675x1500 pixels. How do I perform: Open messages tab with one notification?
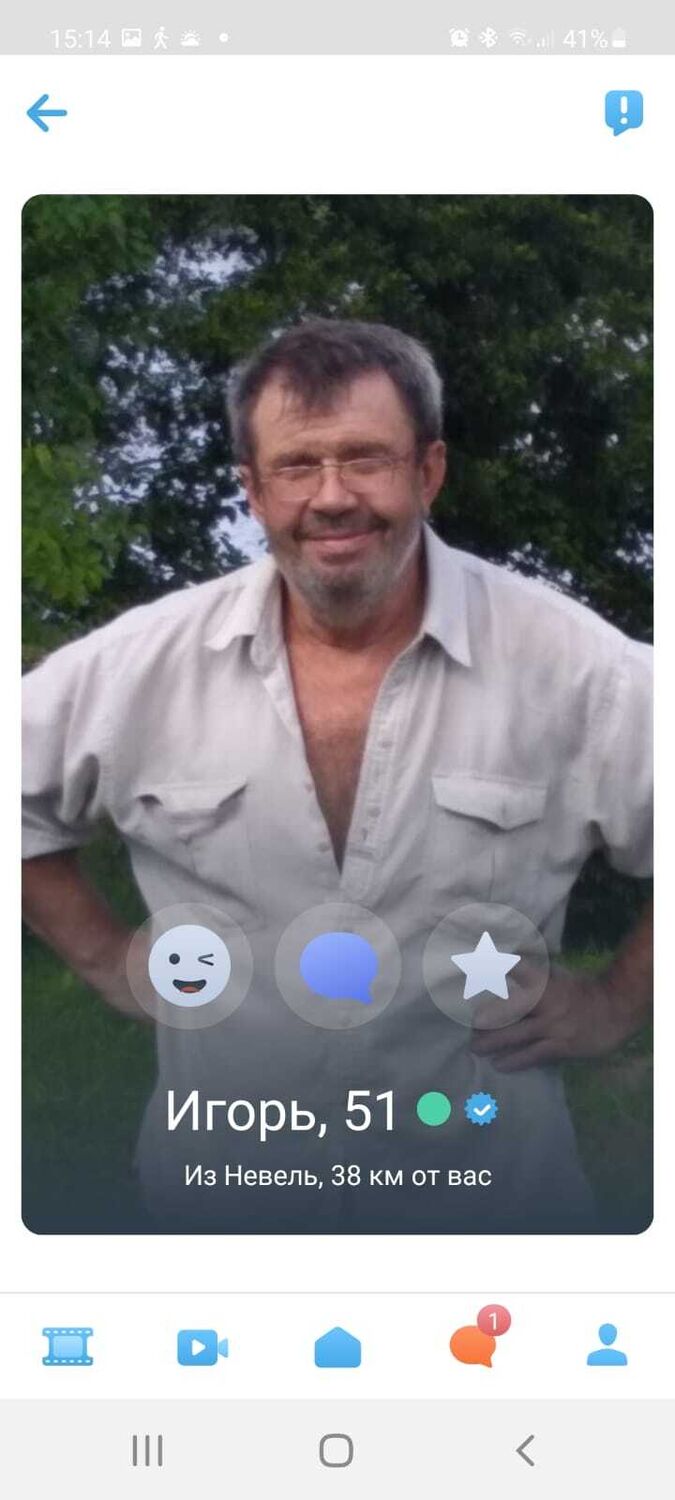pyautogui.click(x=473, y=1345)
